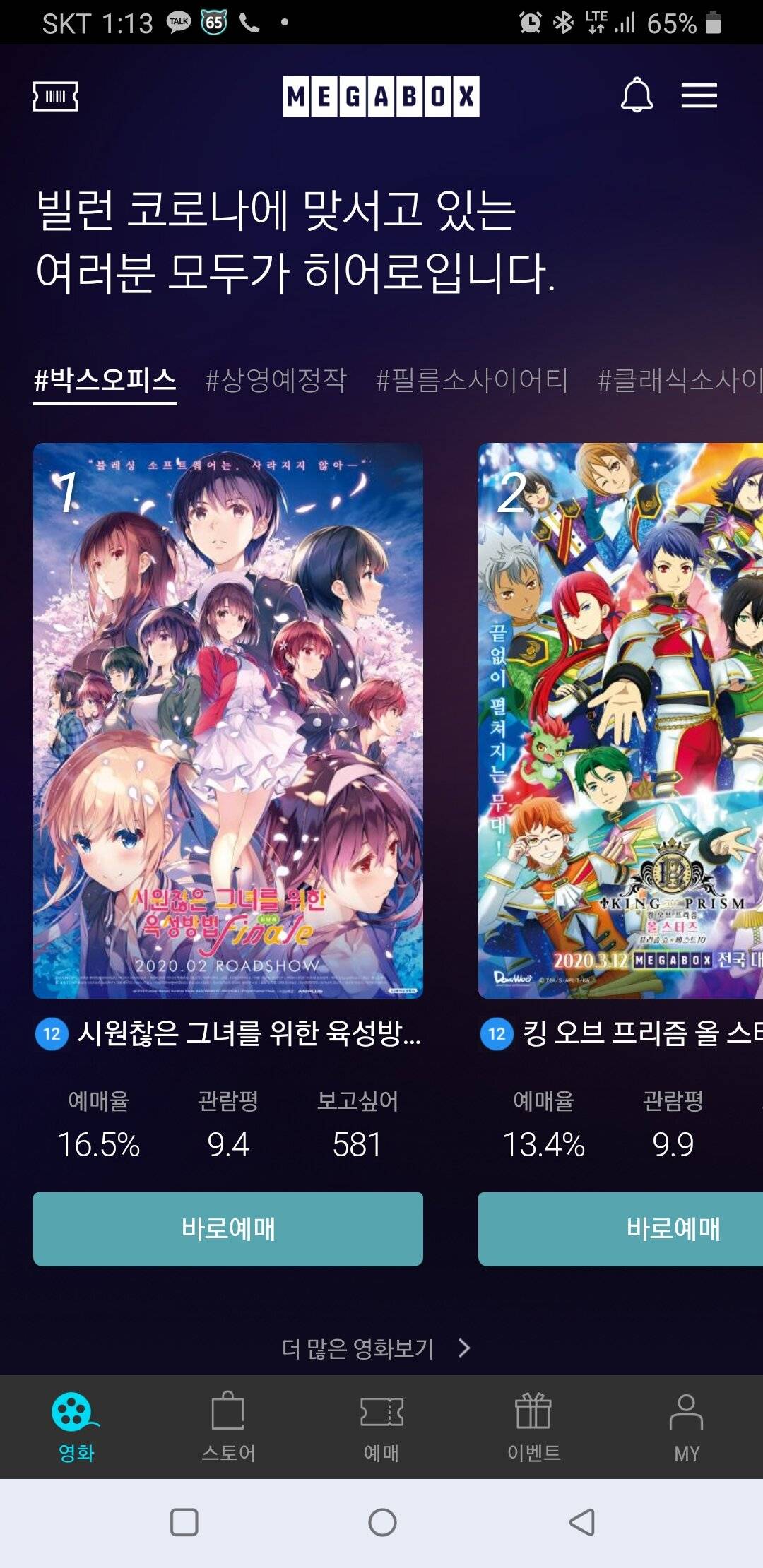Open the notifications bell
Screen dimensions: 763x1568
(x=636, y=95)
